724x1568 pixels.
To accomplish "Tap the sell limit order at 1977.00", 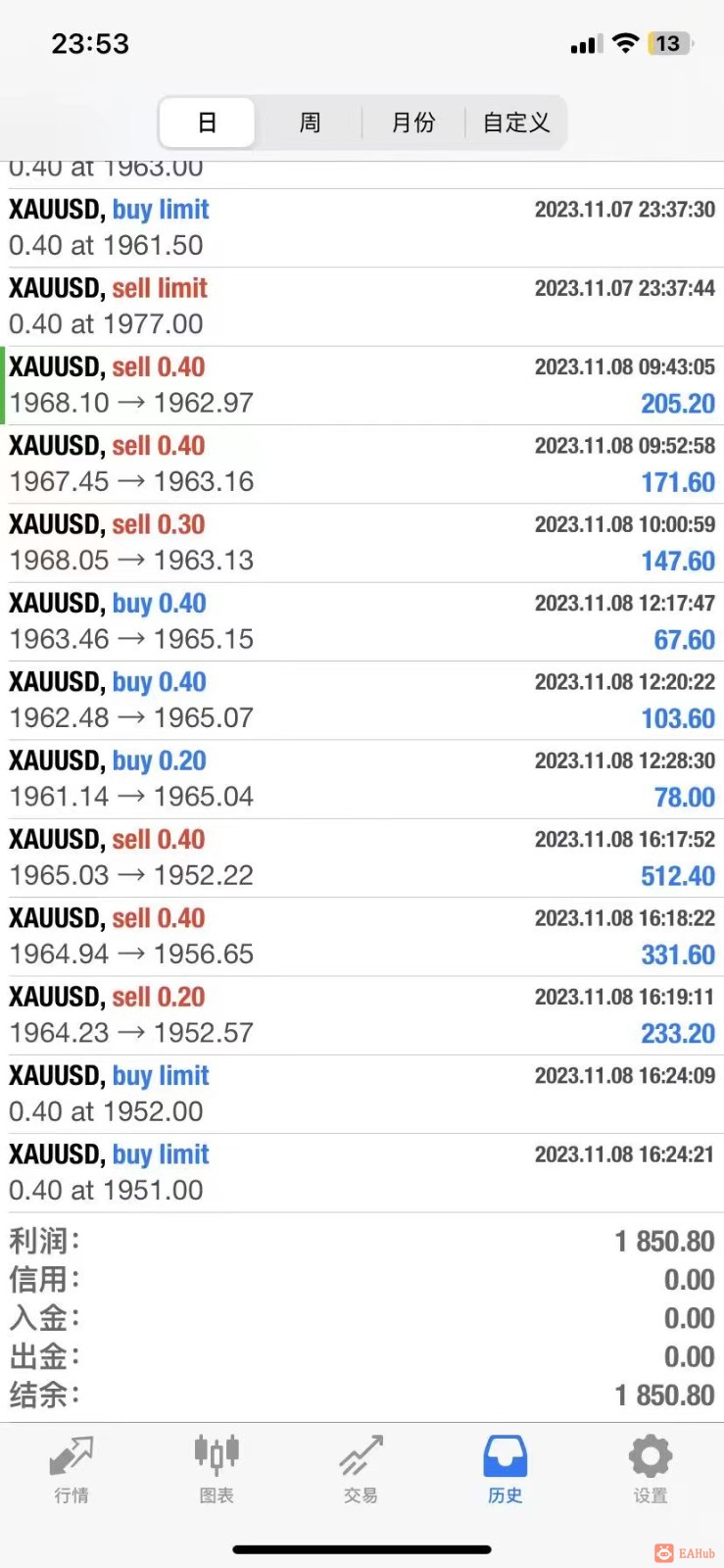I will click(x=362, y=306).
